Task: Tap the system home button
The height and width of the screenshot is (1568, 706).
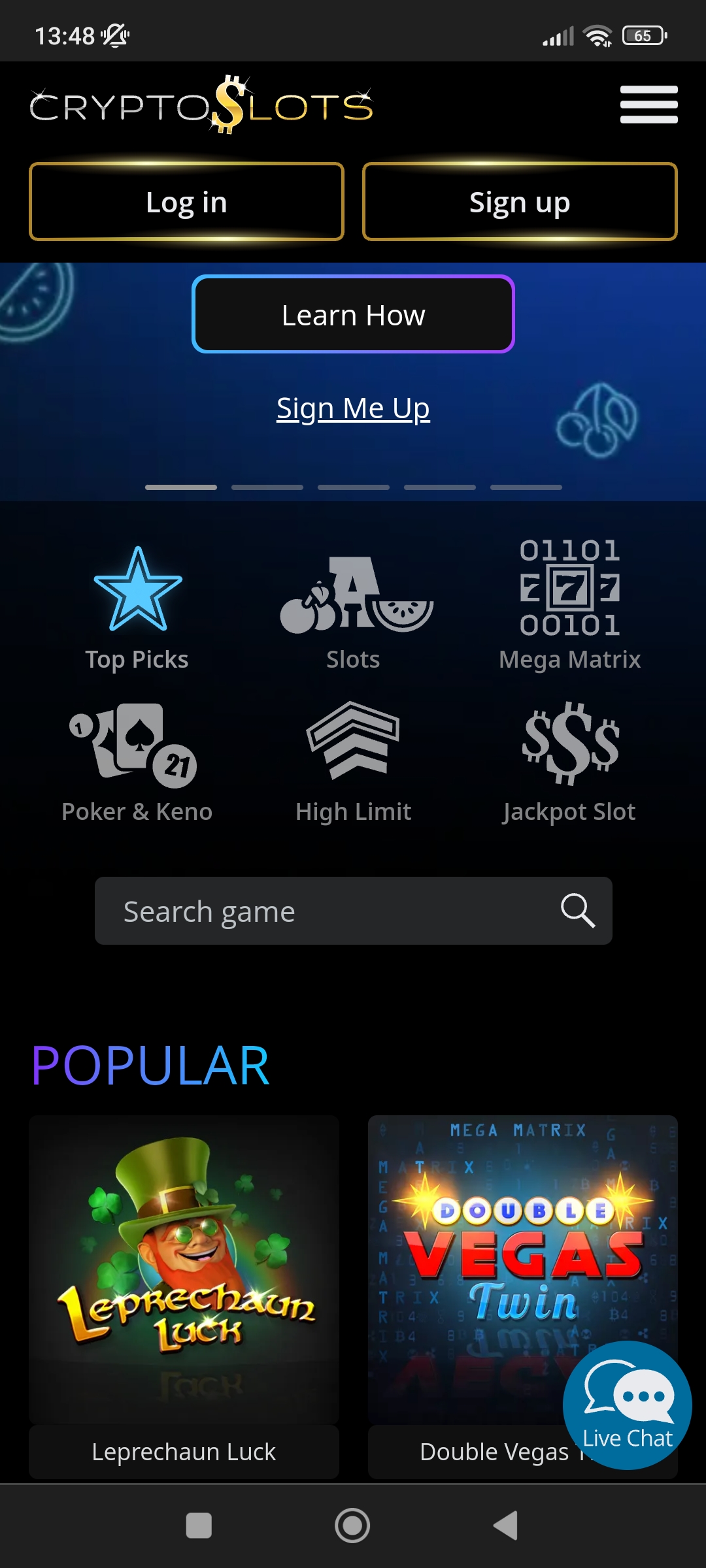Action: [x=352, y=1526]
